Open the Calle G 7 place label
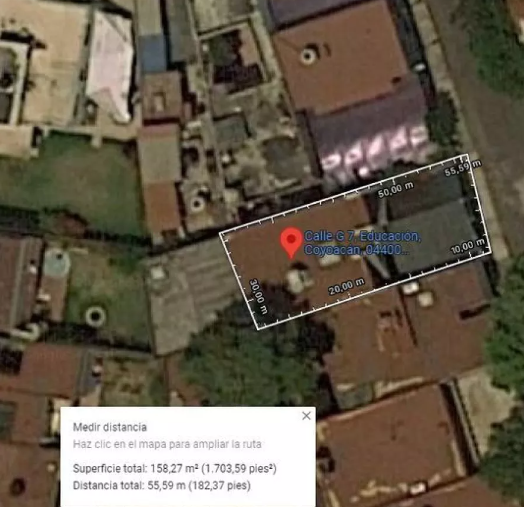The width and height of the screenshot is (524, 507). pos(362,243)
